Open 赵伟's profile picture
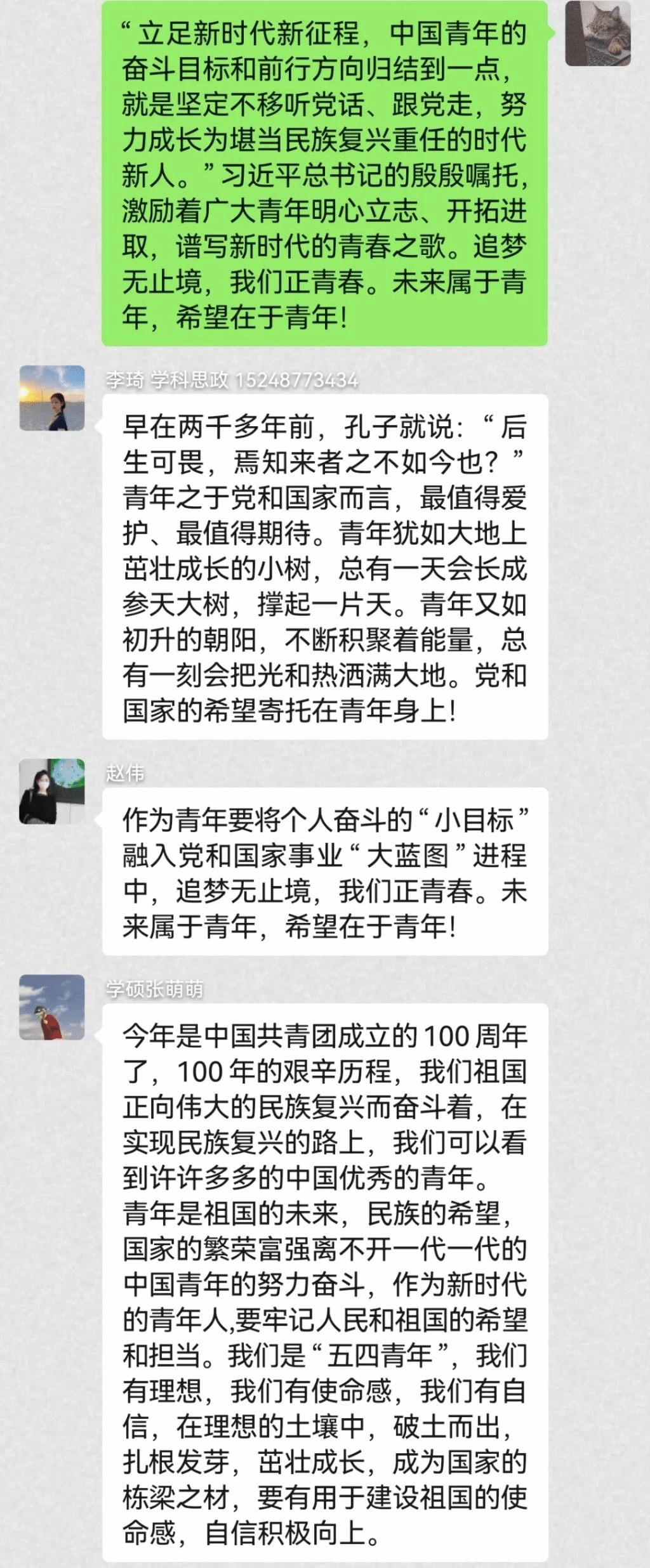 (52, 791)
